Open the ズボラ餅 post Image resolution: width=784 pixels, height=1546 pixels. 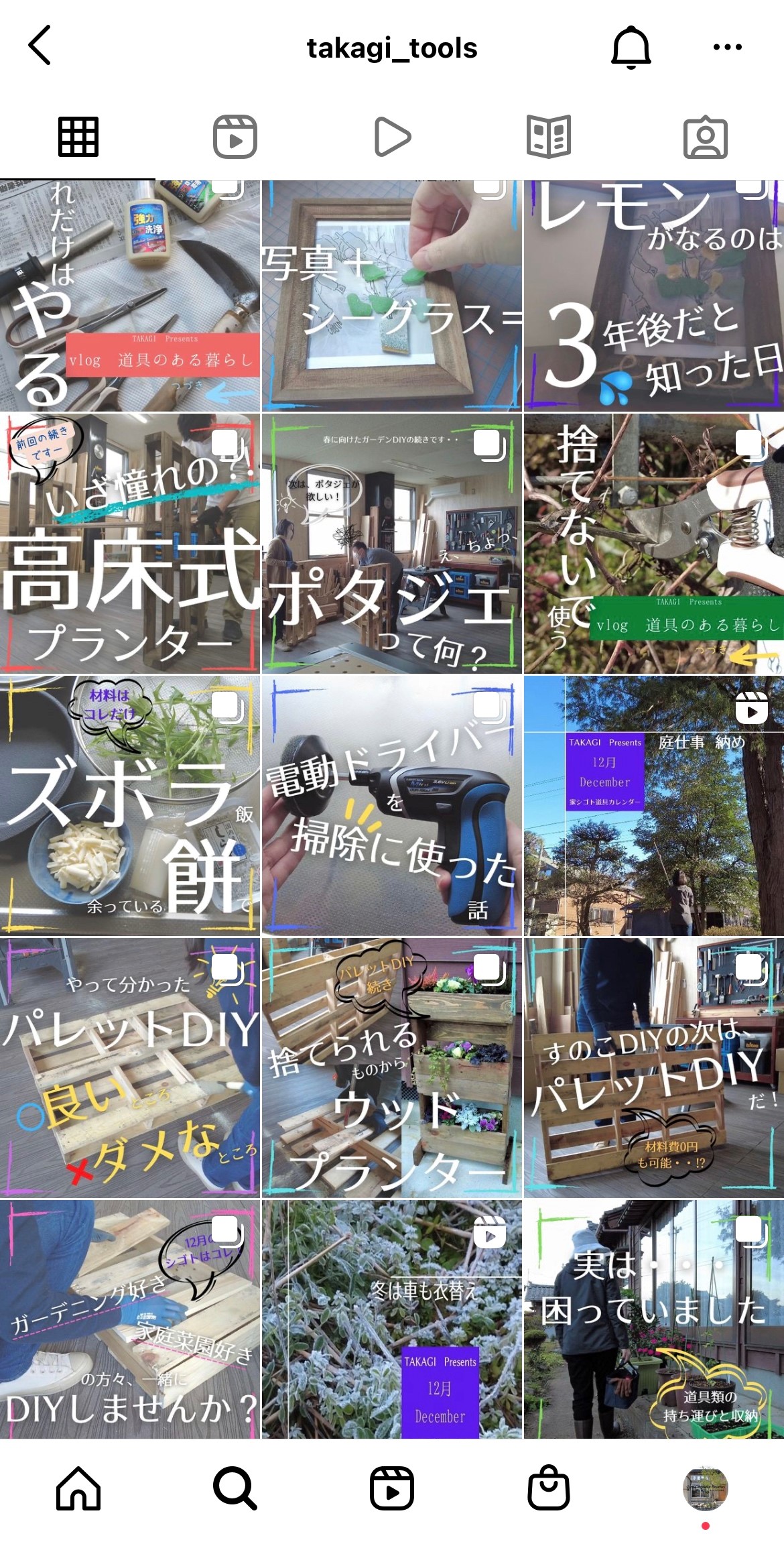coord(130,805)
